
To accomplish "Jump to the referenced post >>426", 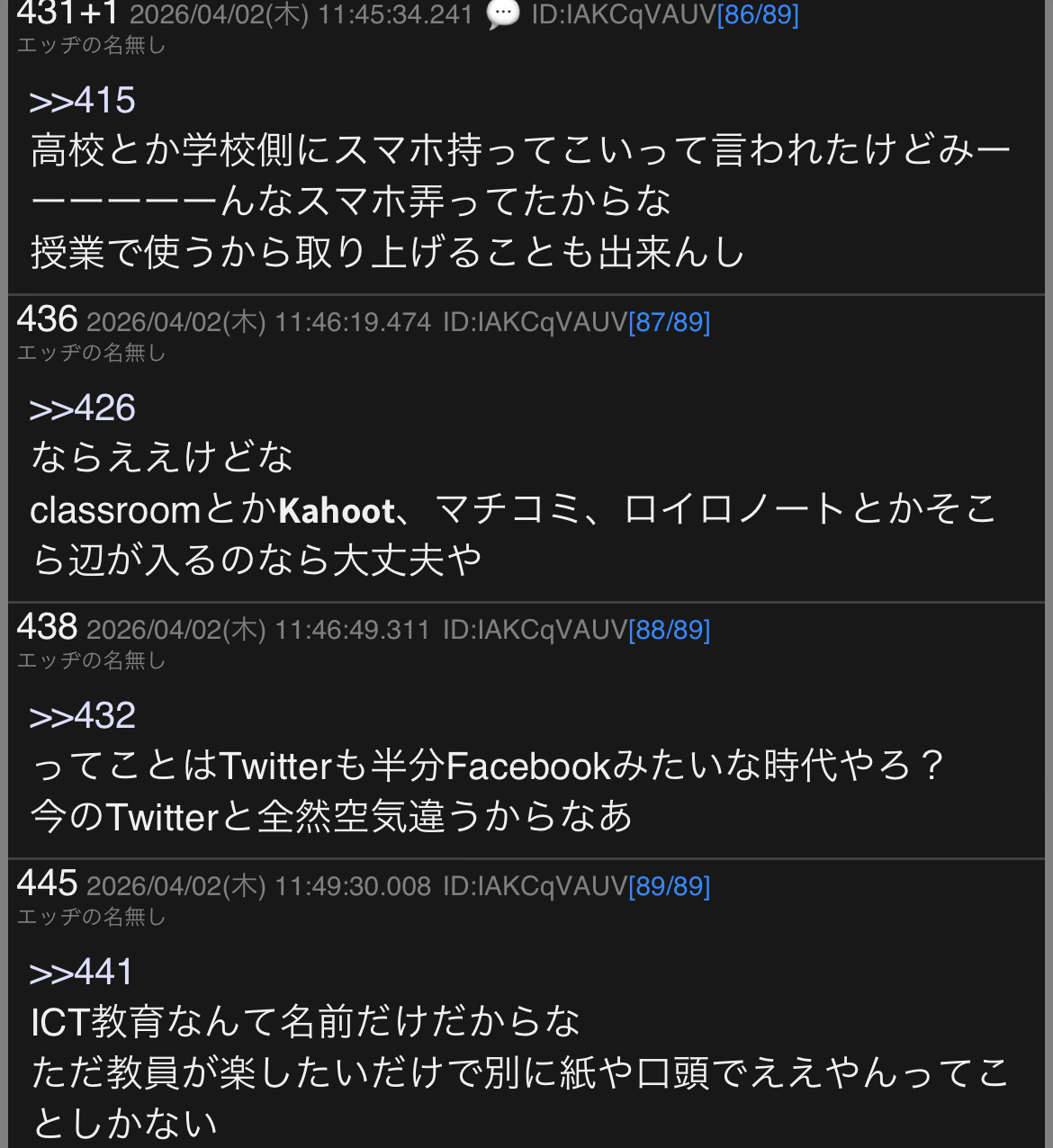I will [82, 408].
